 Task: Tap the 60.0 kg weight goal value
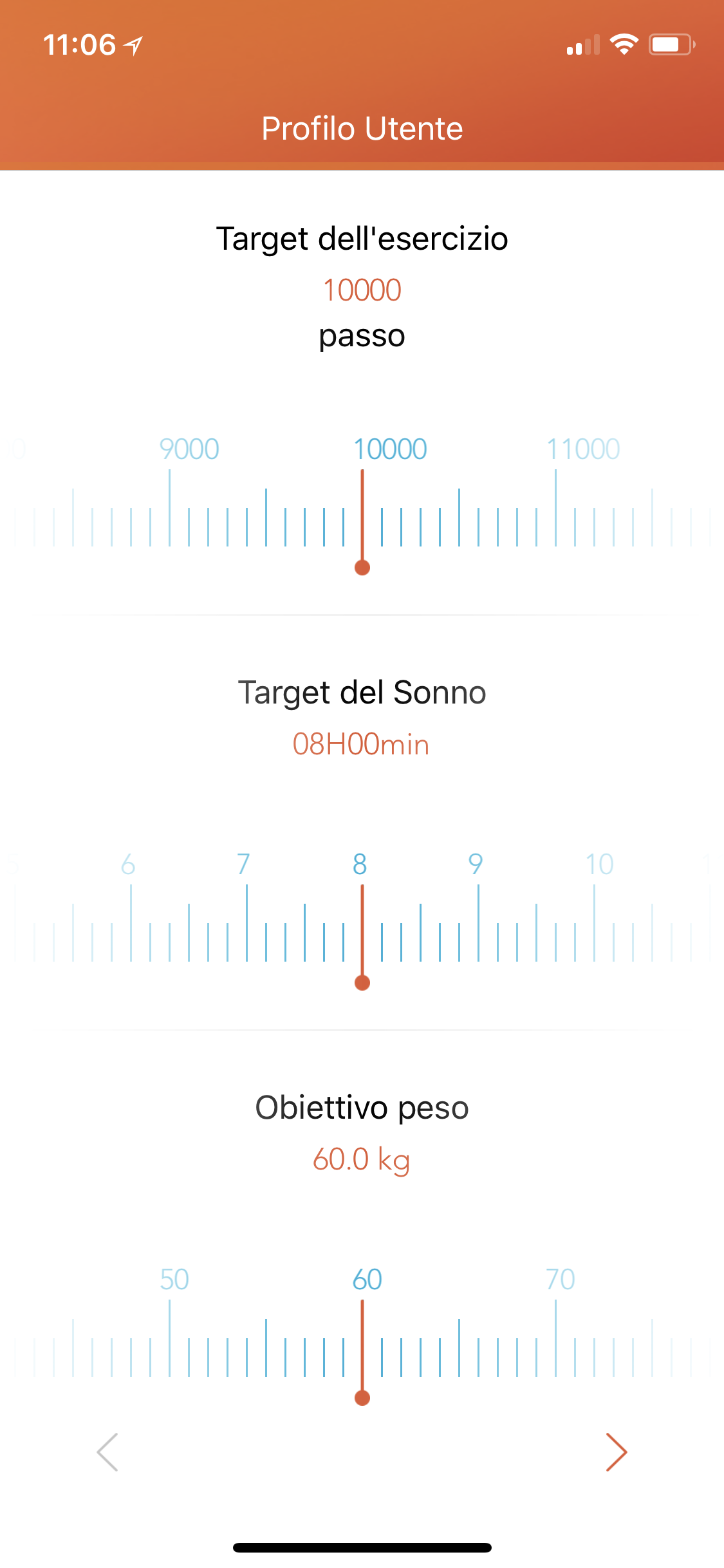click(362, 1159)
